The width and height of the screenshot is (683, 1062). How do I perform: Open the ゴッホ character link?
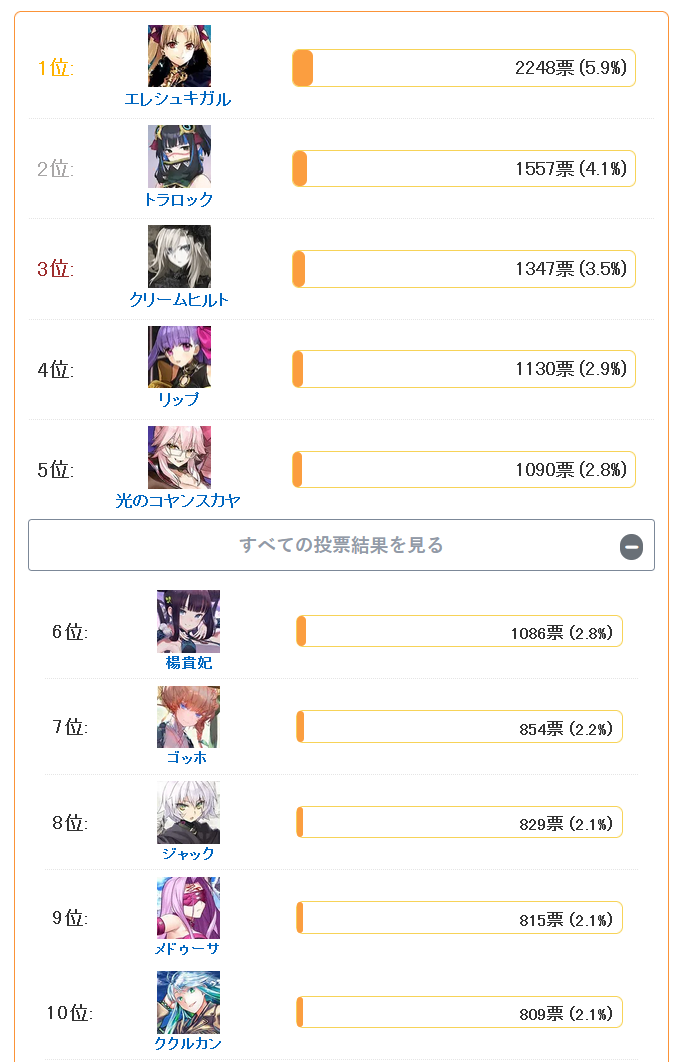tap(188, 757)
